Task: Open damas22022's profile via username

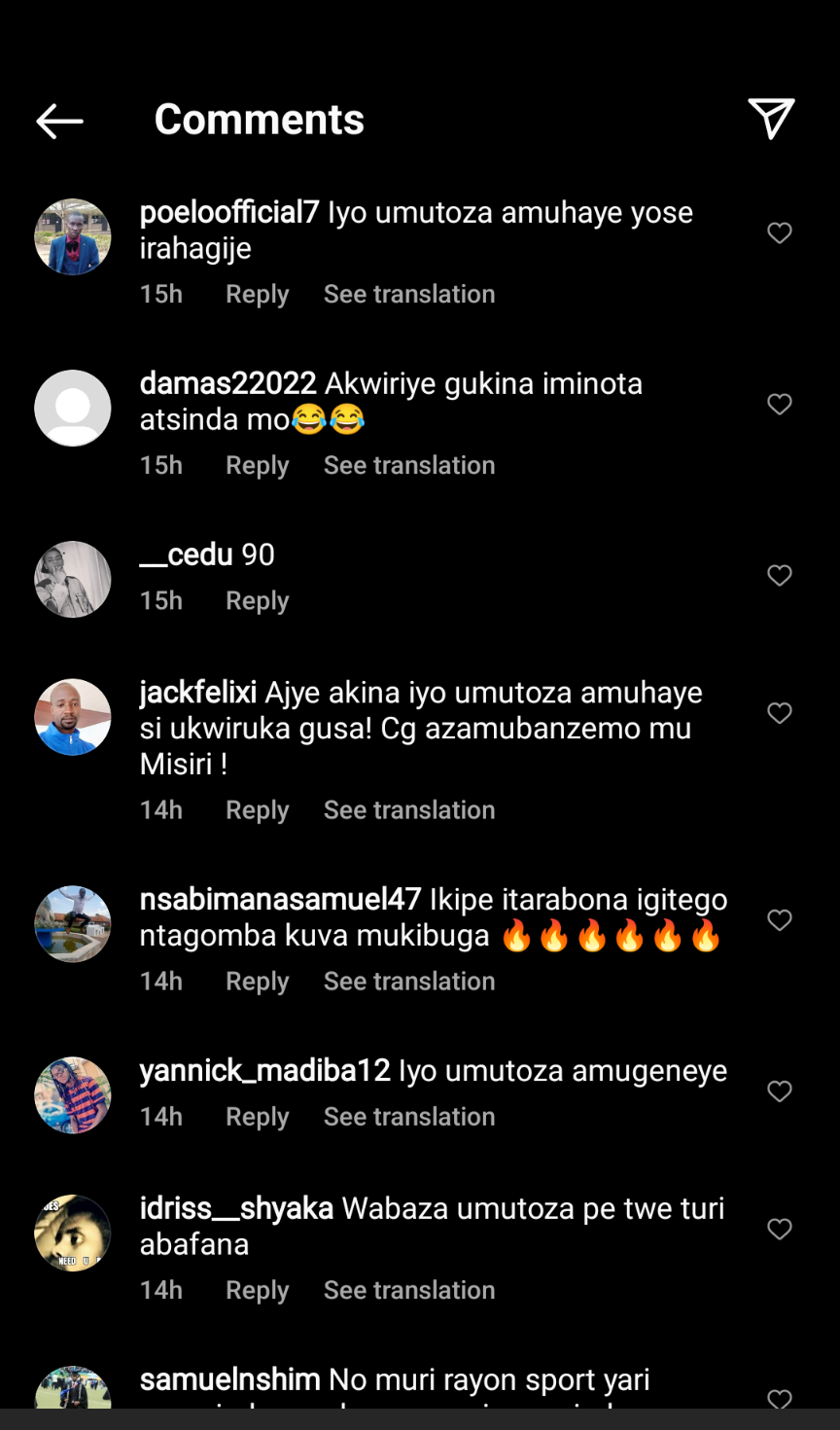Action: pyautogui.click(x=227, y=383)
